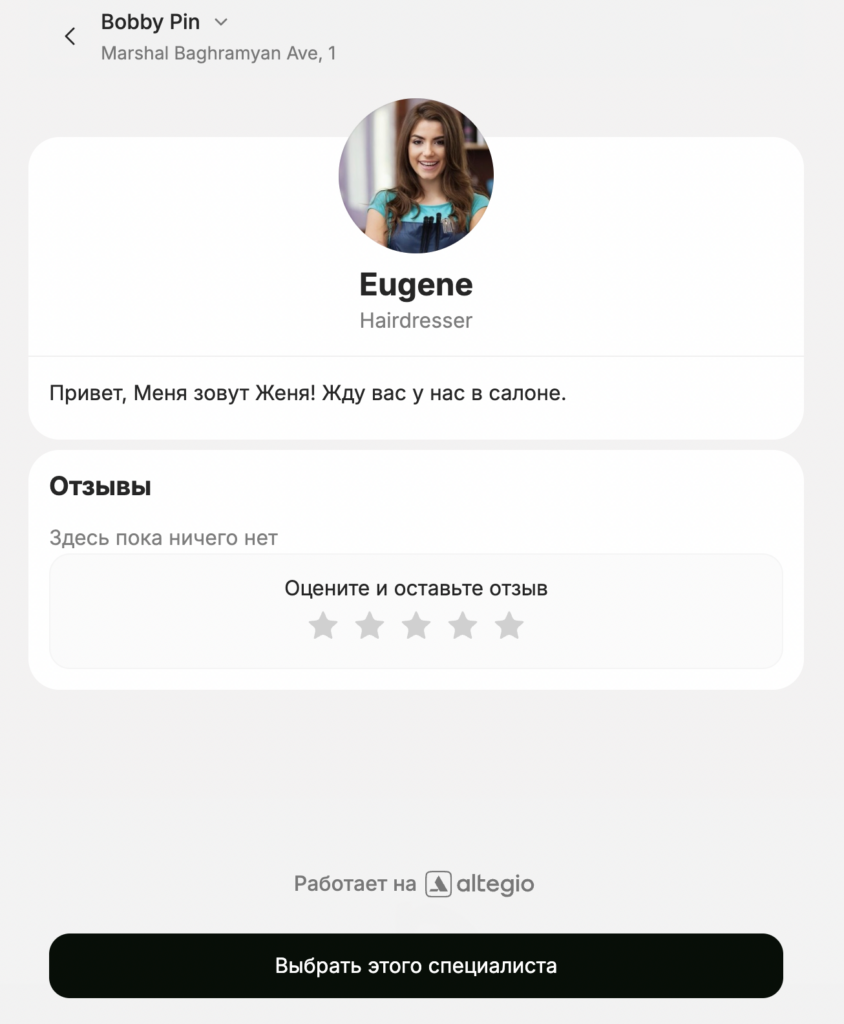Image resolution: width=844 pixels, height=1024 pixels.
Task: Expand the Bobby Pin location dropdown
Action: (x=221, y=22)
